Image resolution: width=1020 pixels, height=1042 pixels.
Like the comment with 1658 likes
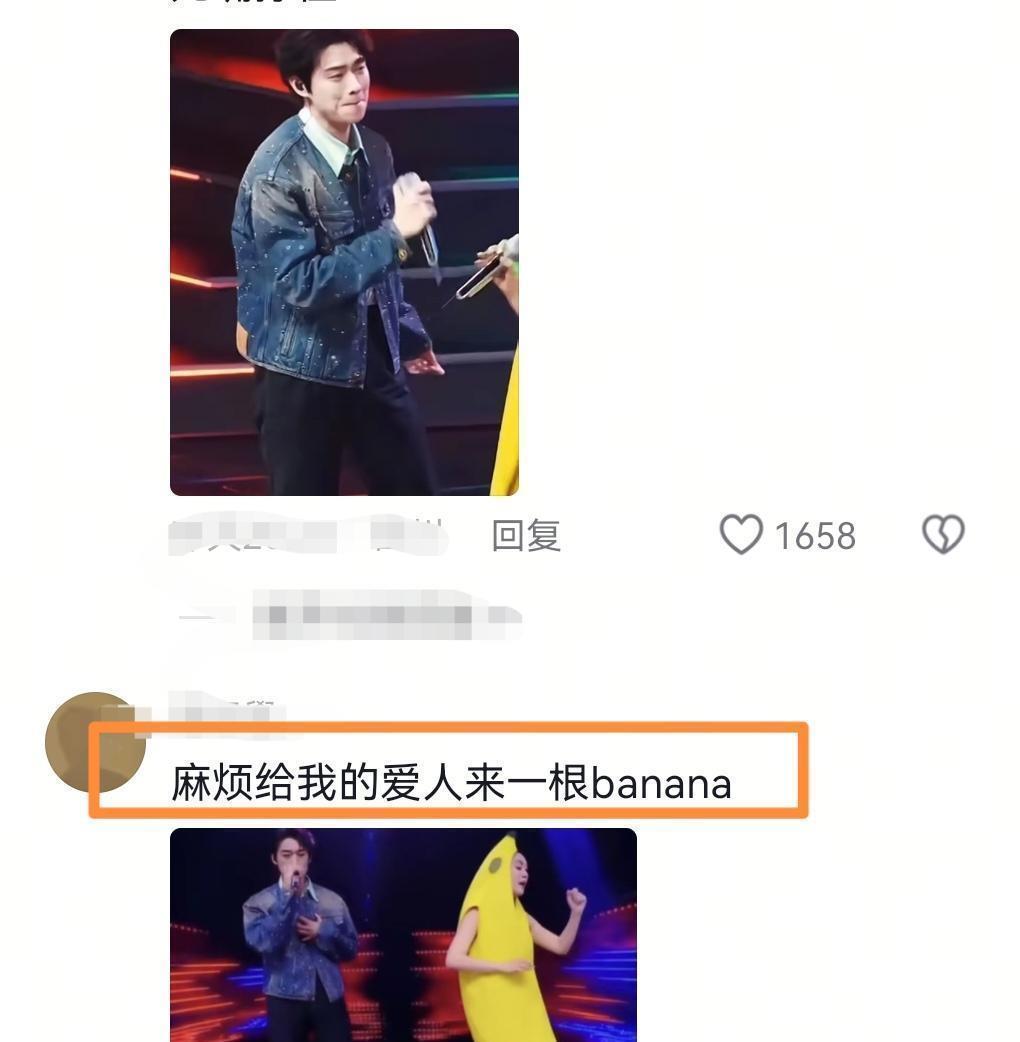741,535
